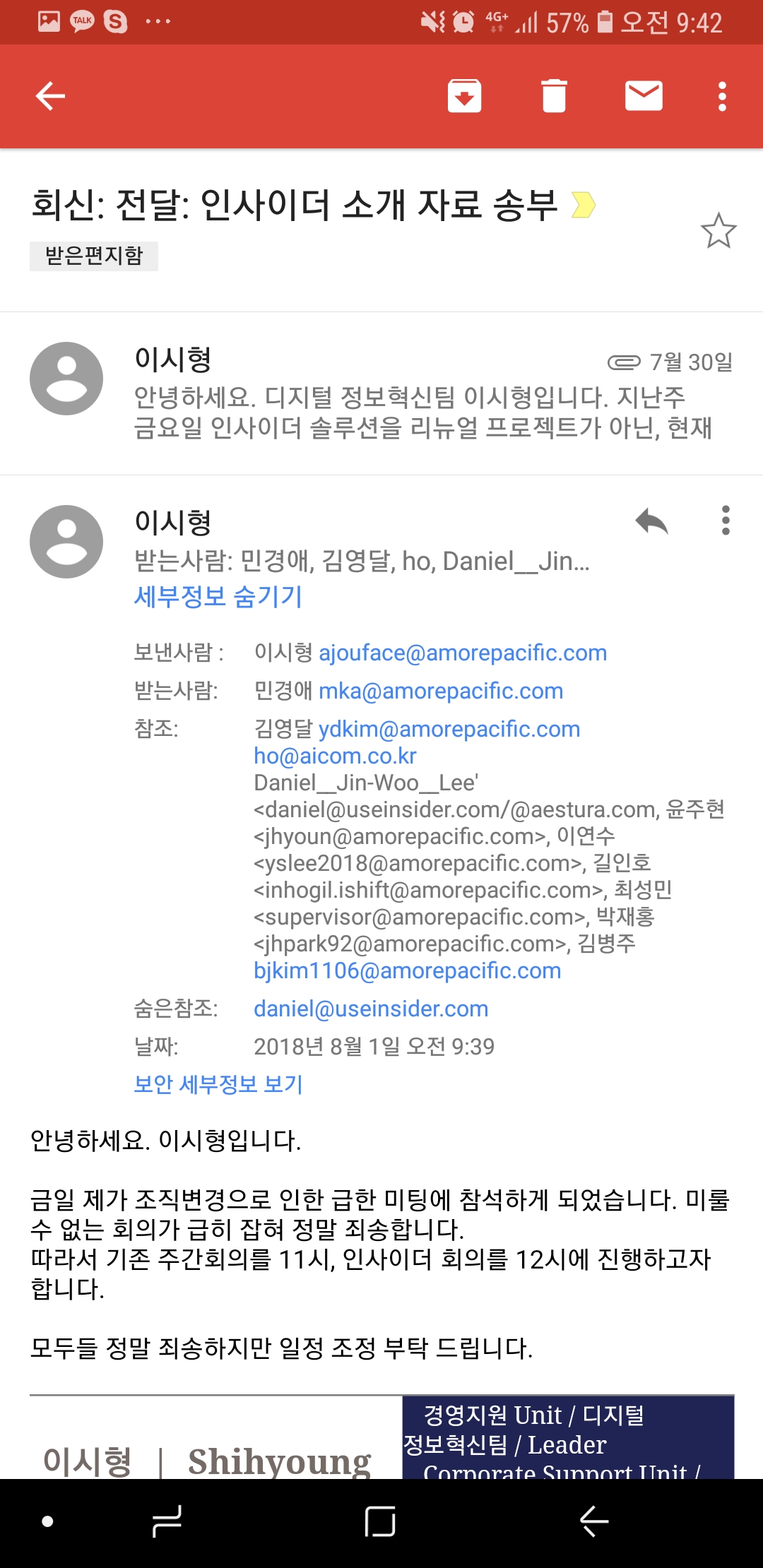Tap ho@aicom.co.kr address

pos(335,756)
